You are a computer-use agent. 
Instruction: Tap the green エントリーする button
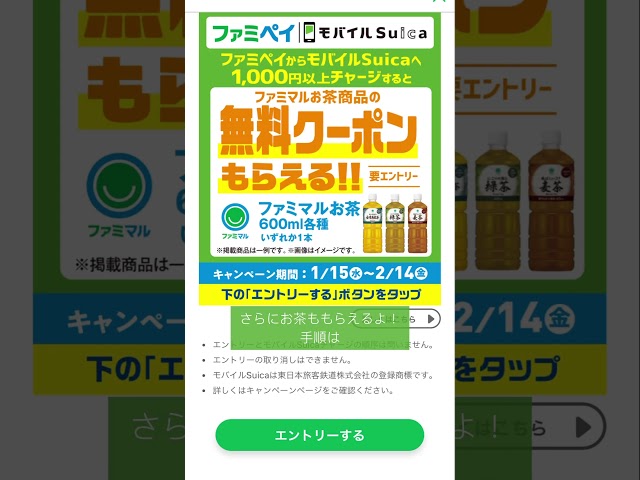[x=320, y=435]
